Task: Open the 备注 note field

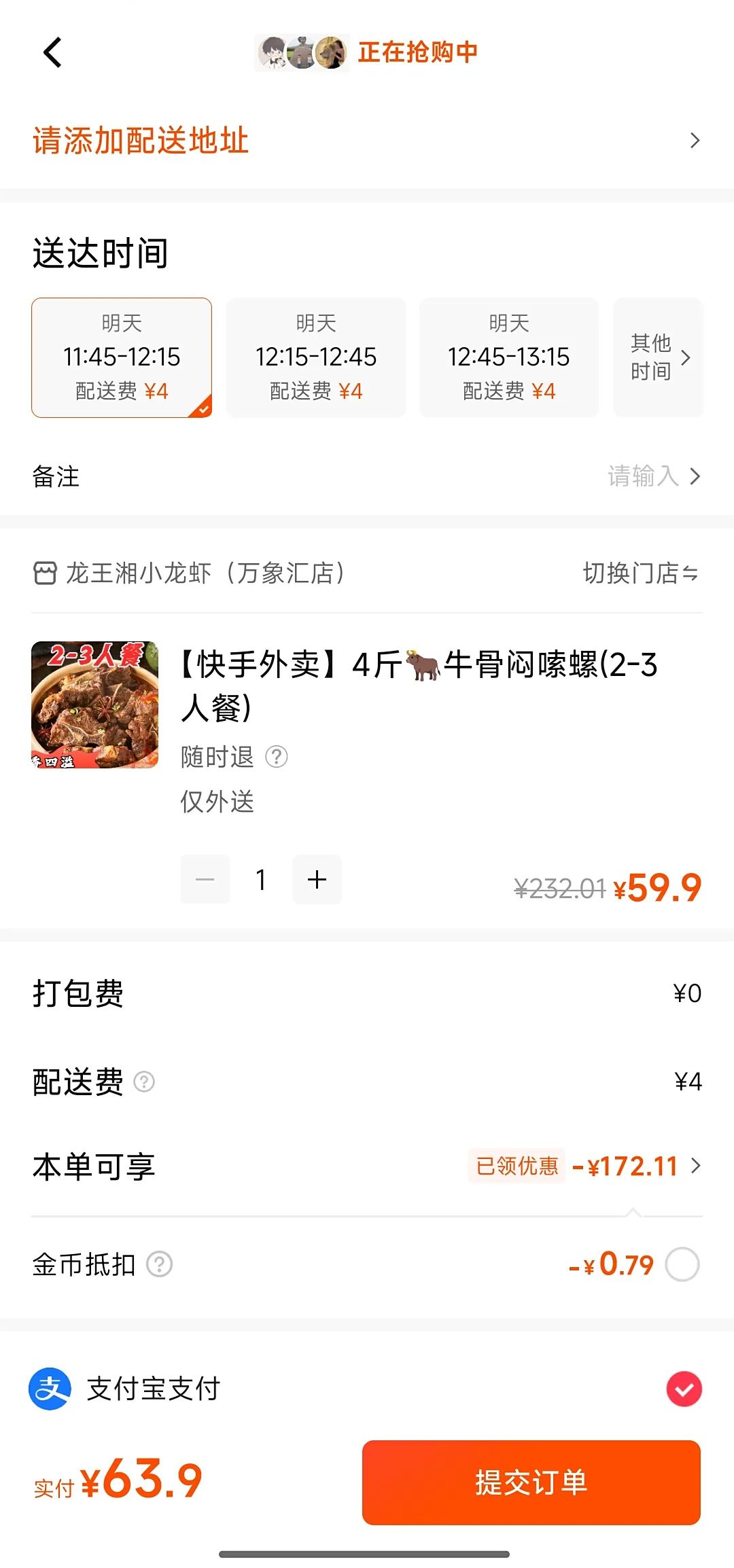Action: pos(367,476)
